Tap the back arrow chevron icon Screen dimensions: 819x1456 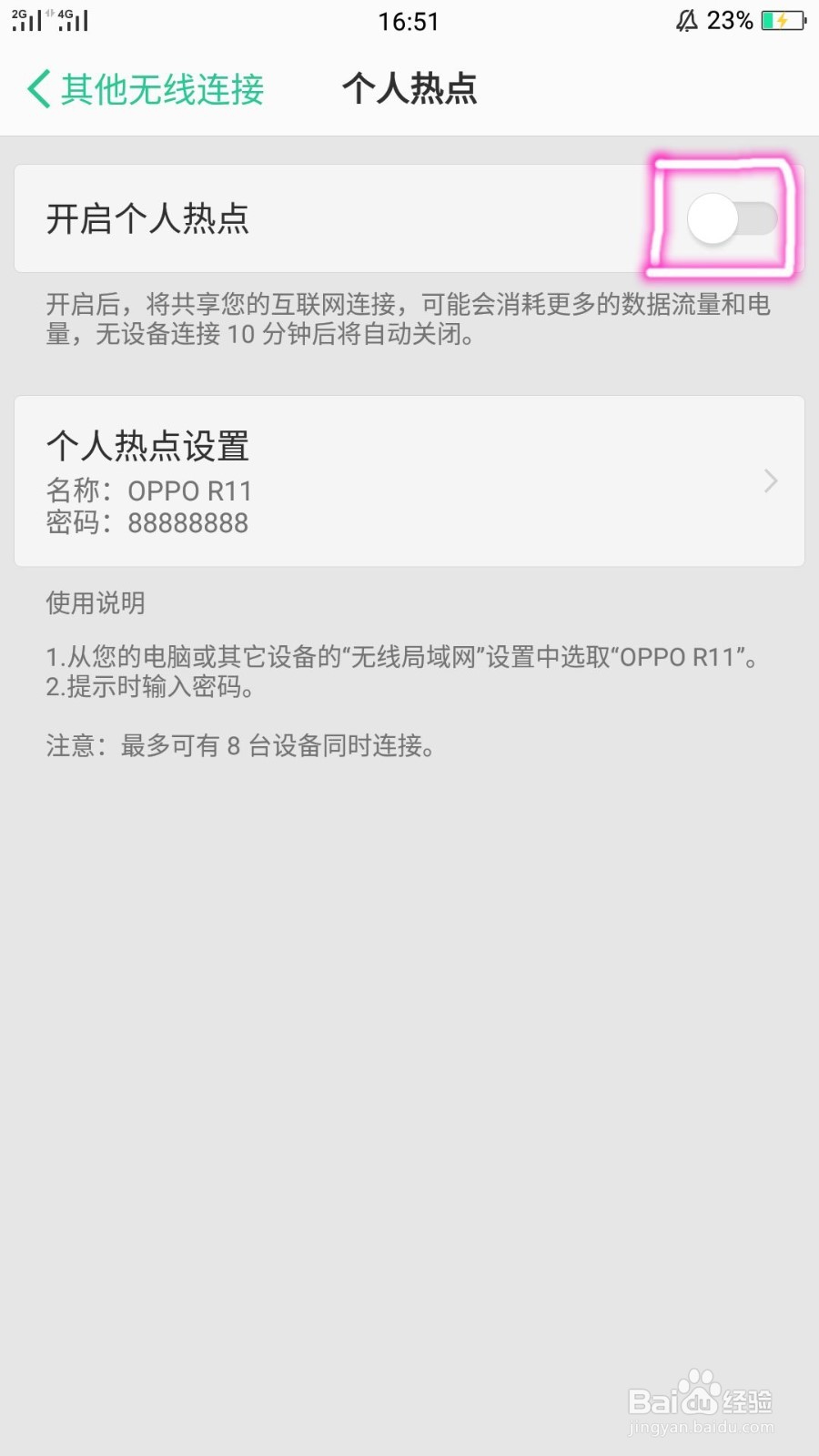pos(36,89)
